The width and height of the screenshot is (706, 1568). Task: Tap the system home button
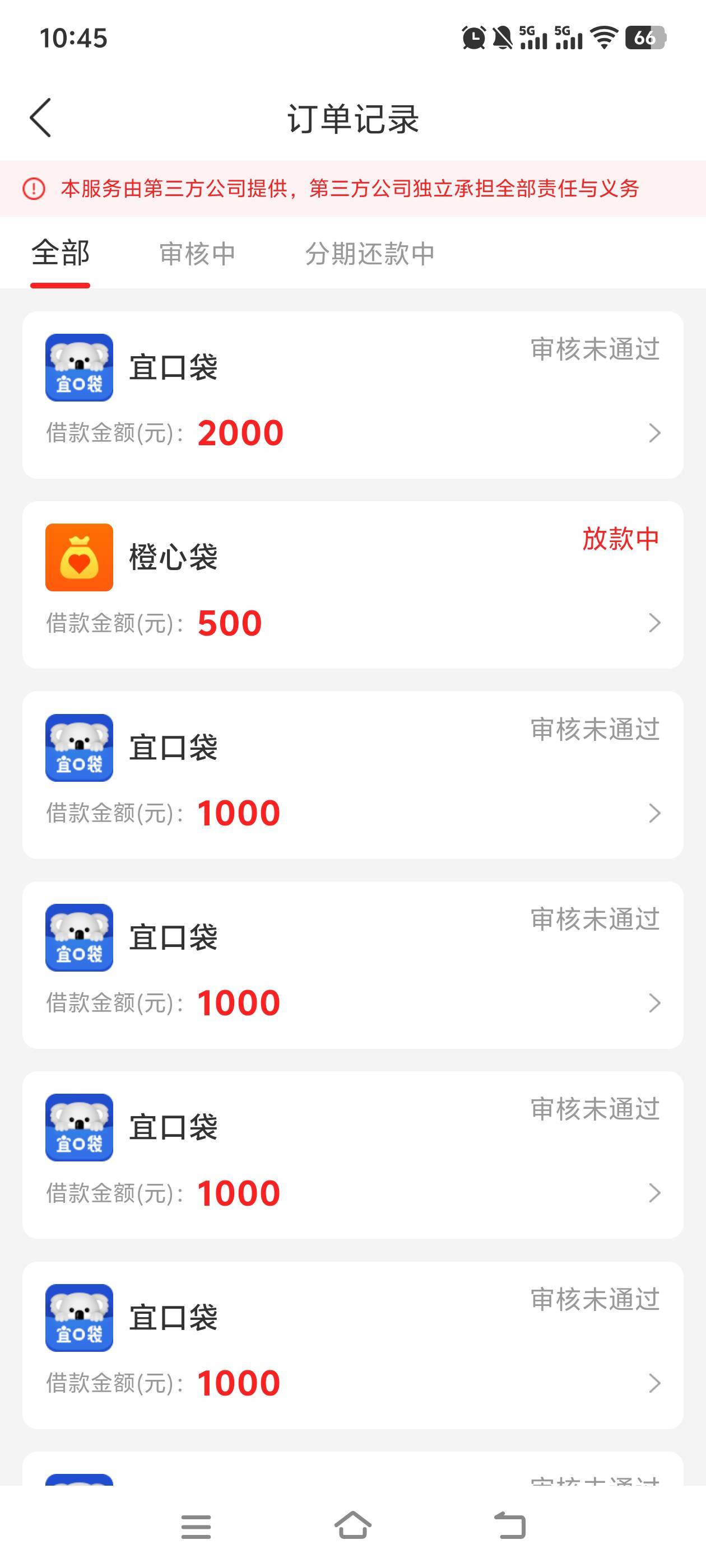352,1526
